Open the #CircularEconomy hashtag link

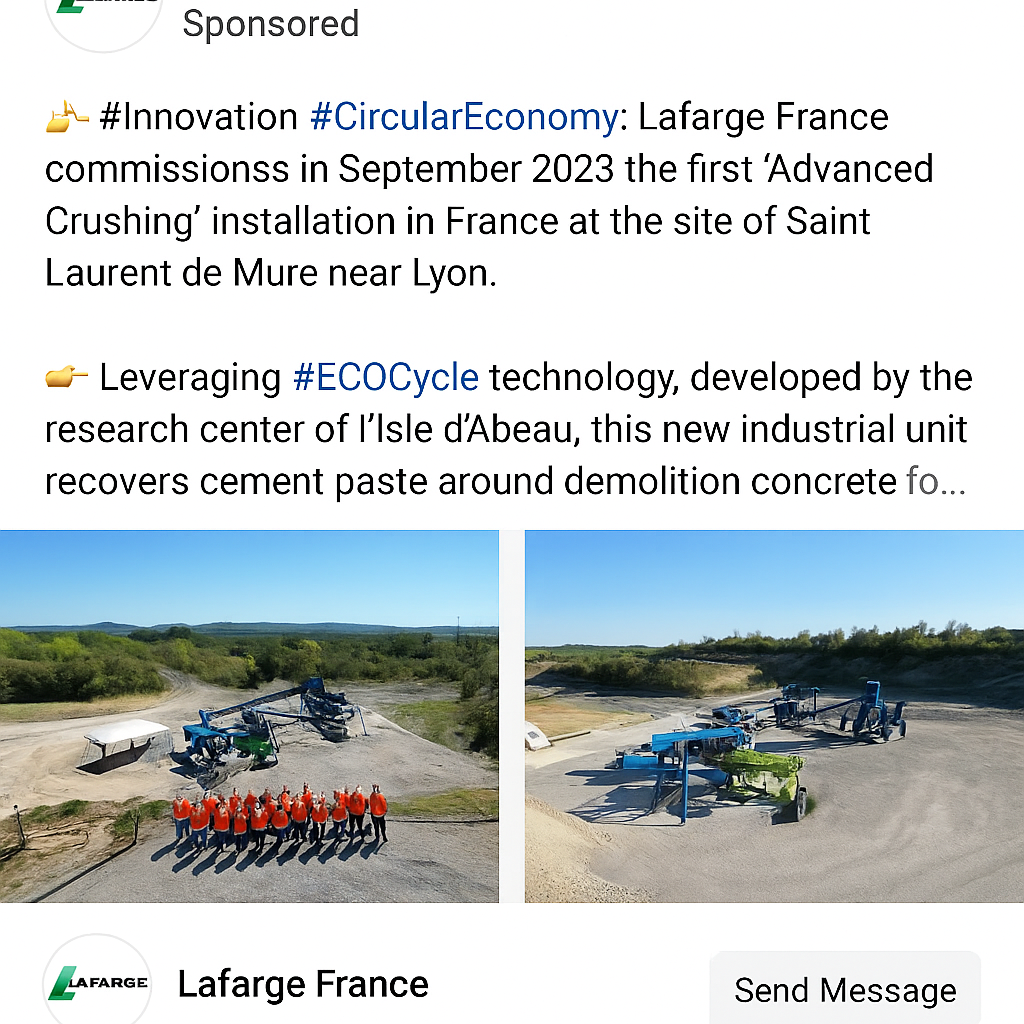[x=463, y=118]
